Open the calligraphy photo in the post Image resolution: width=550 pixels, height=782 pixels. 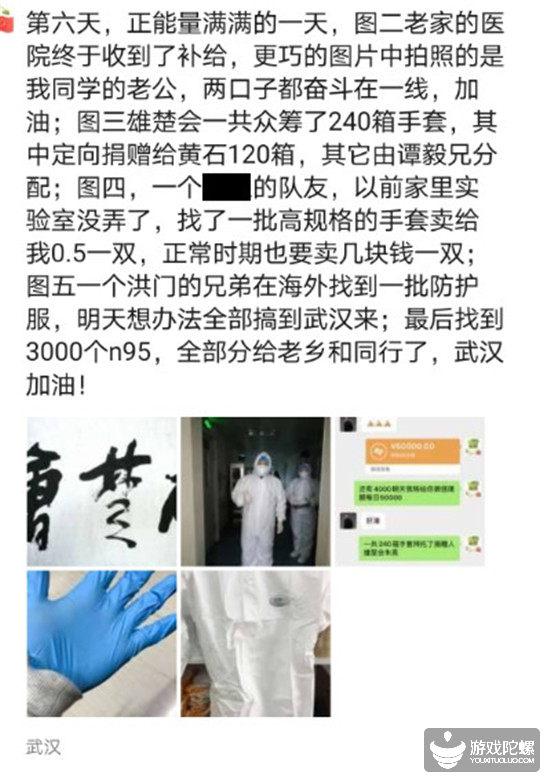[102, 492]
